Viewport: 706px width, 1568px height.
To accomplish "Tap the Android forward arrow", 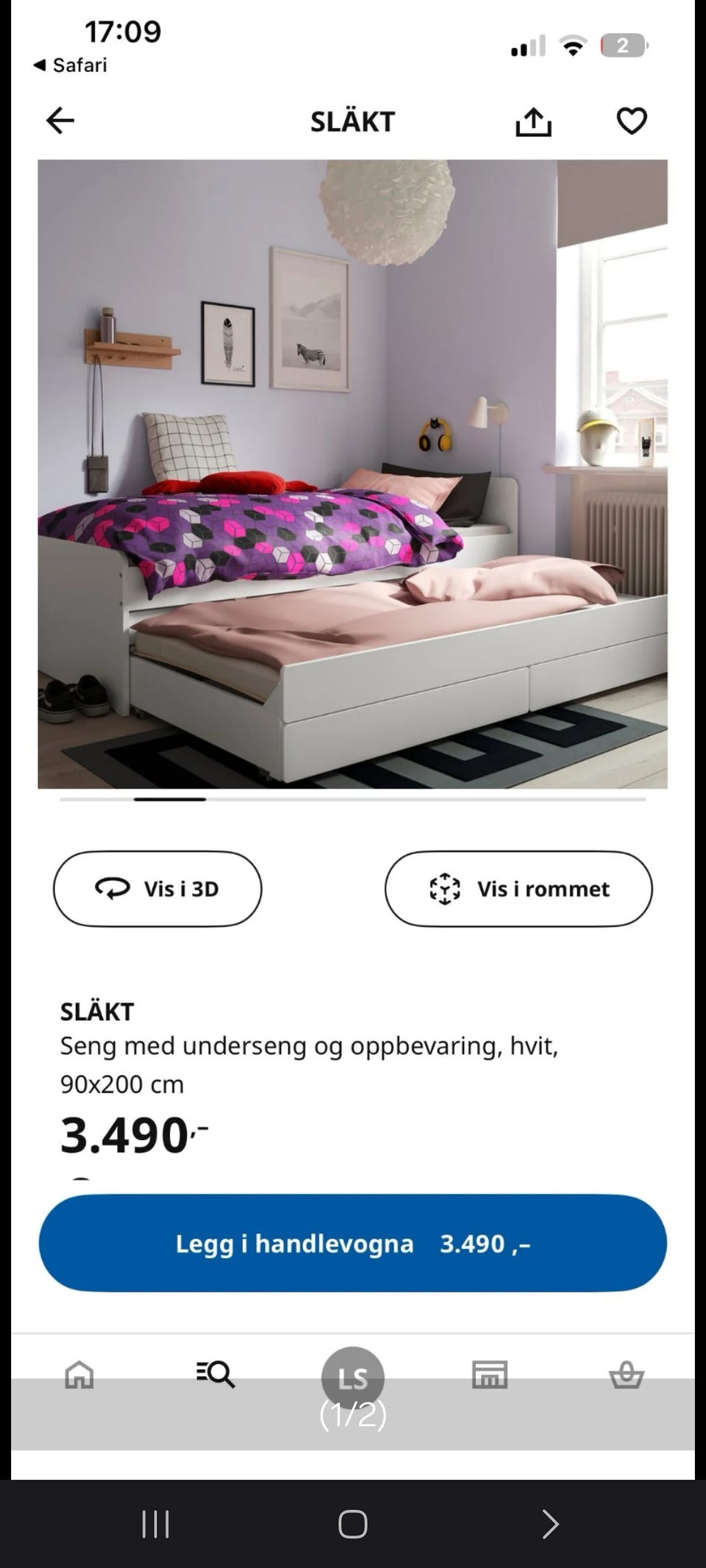I will click(x=549, y=1525).
